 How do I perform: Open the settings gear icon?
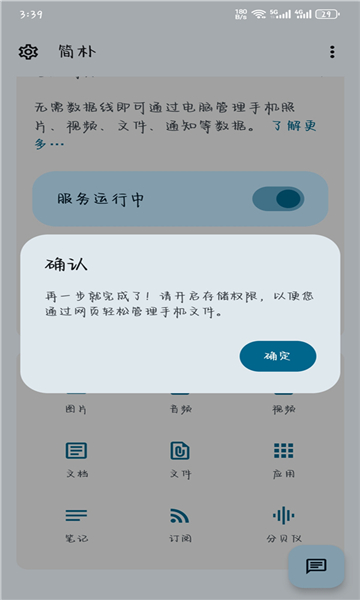(28, 52)
